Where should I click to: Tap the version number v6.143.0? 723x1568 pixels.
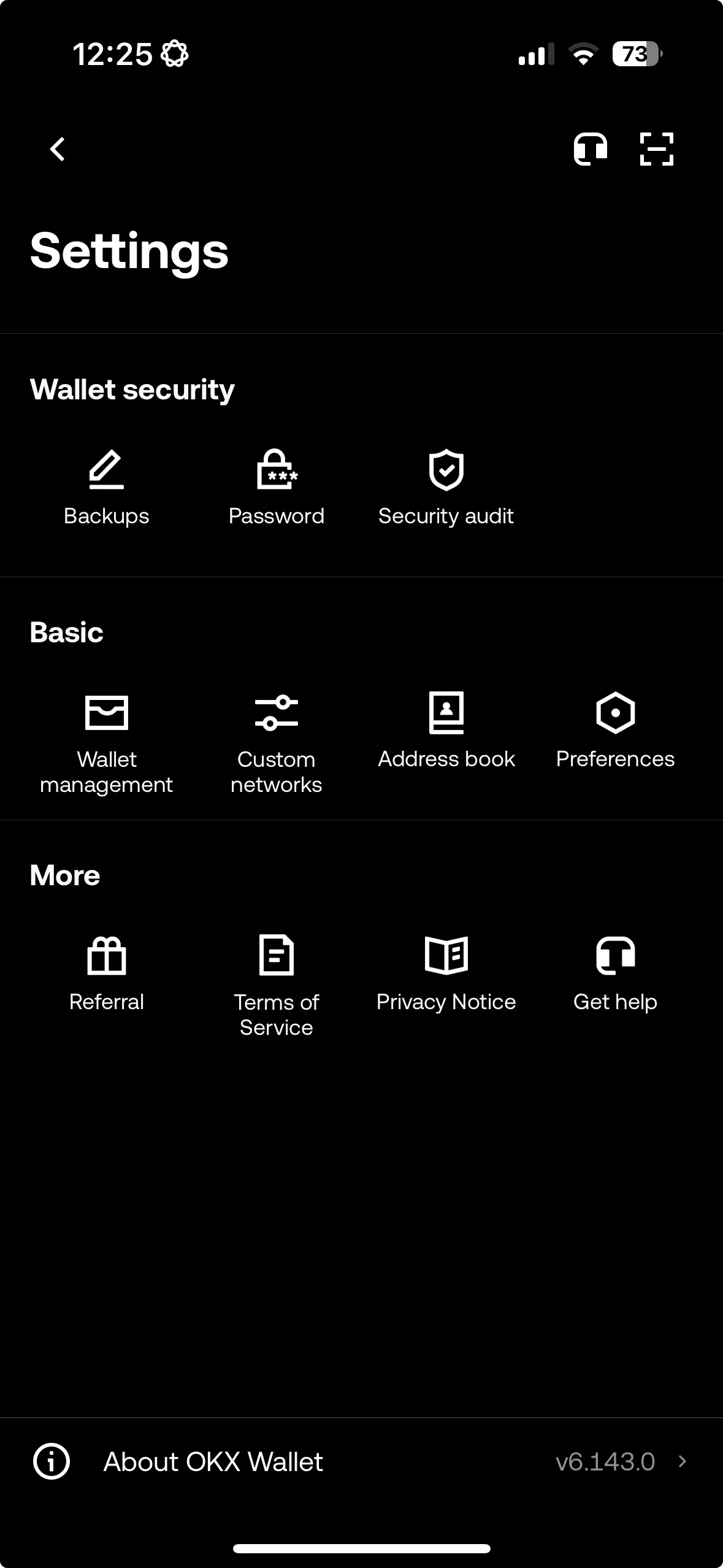(606, 1461)
